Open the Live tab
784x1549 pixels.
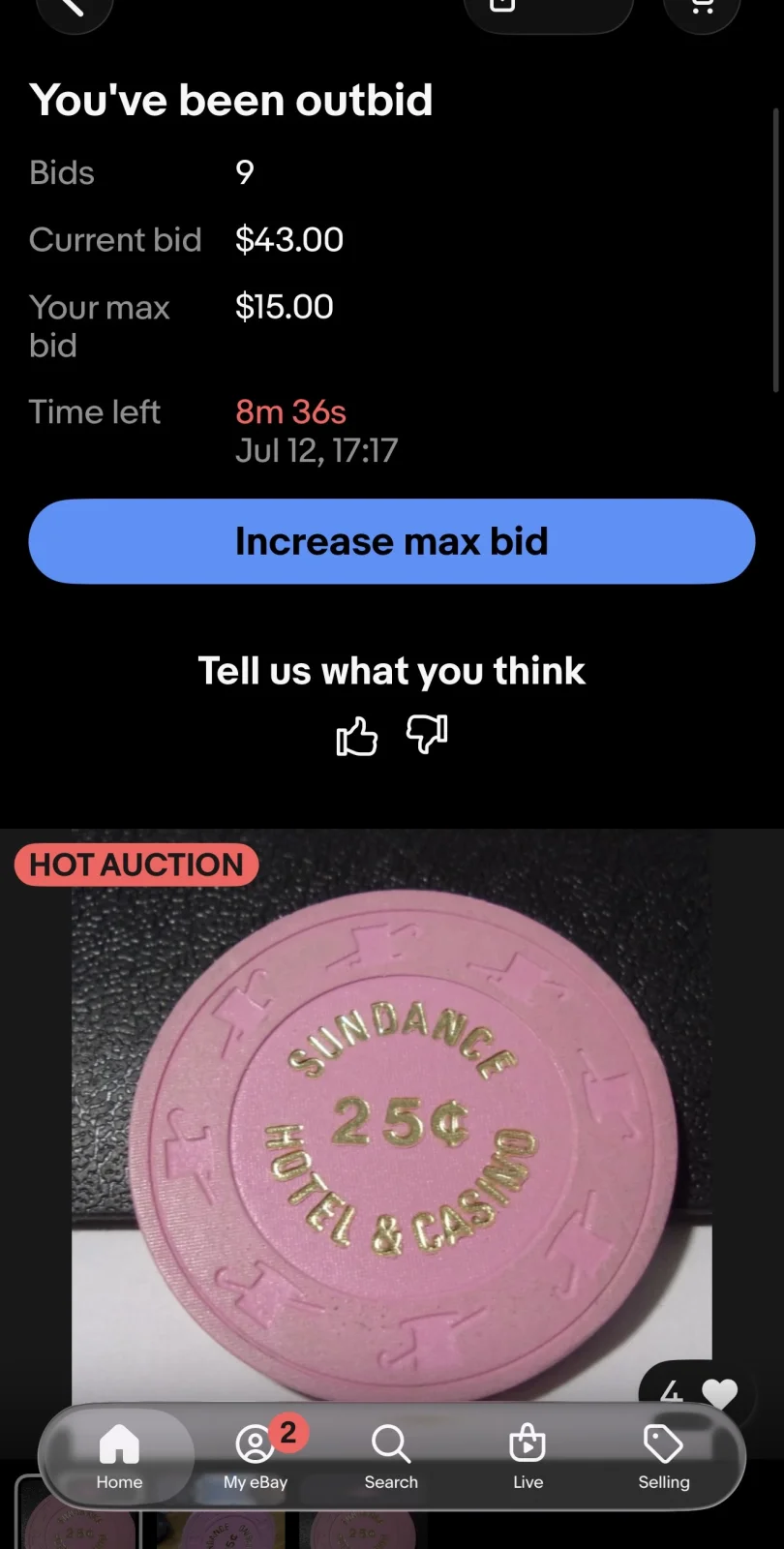[x=528, y=1455]
